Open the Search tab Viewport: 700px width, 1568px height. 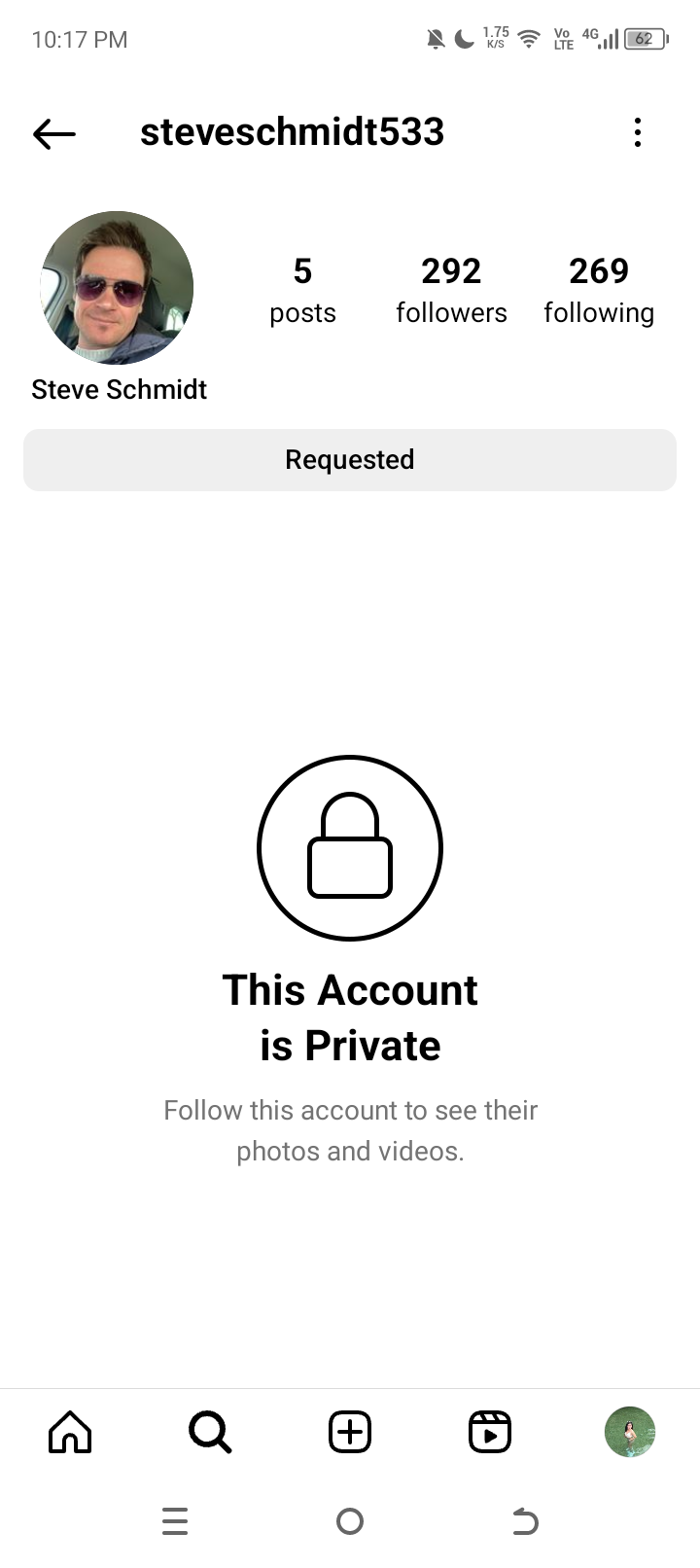click(210, 1432)
